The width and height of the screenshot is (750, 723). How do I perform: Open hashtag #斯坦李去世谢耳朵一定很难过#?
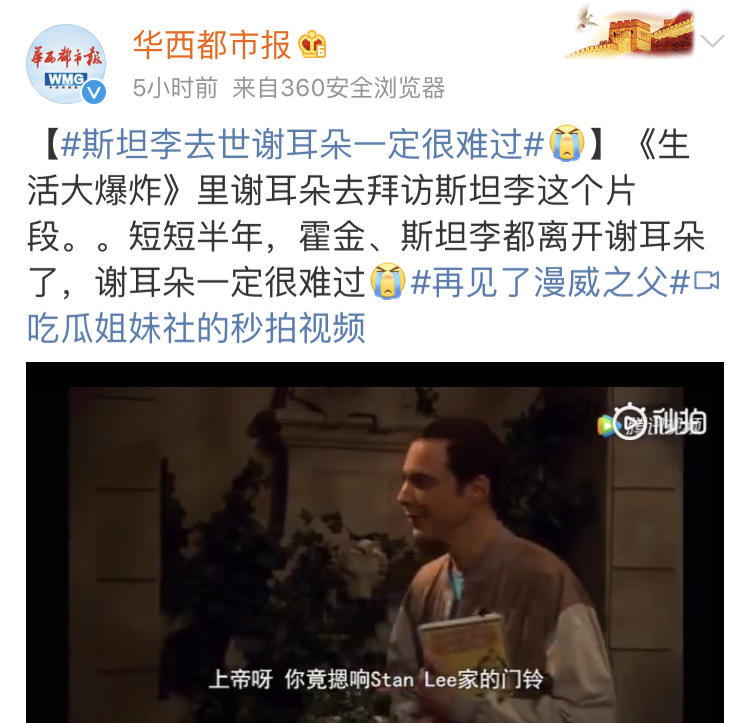tap(305, 145)
